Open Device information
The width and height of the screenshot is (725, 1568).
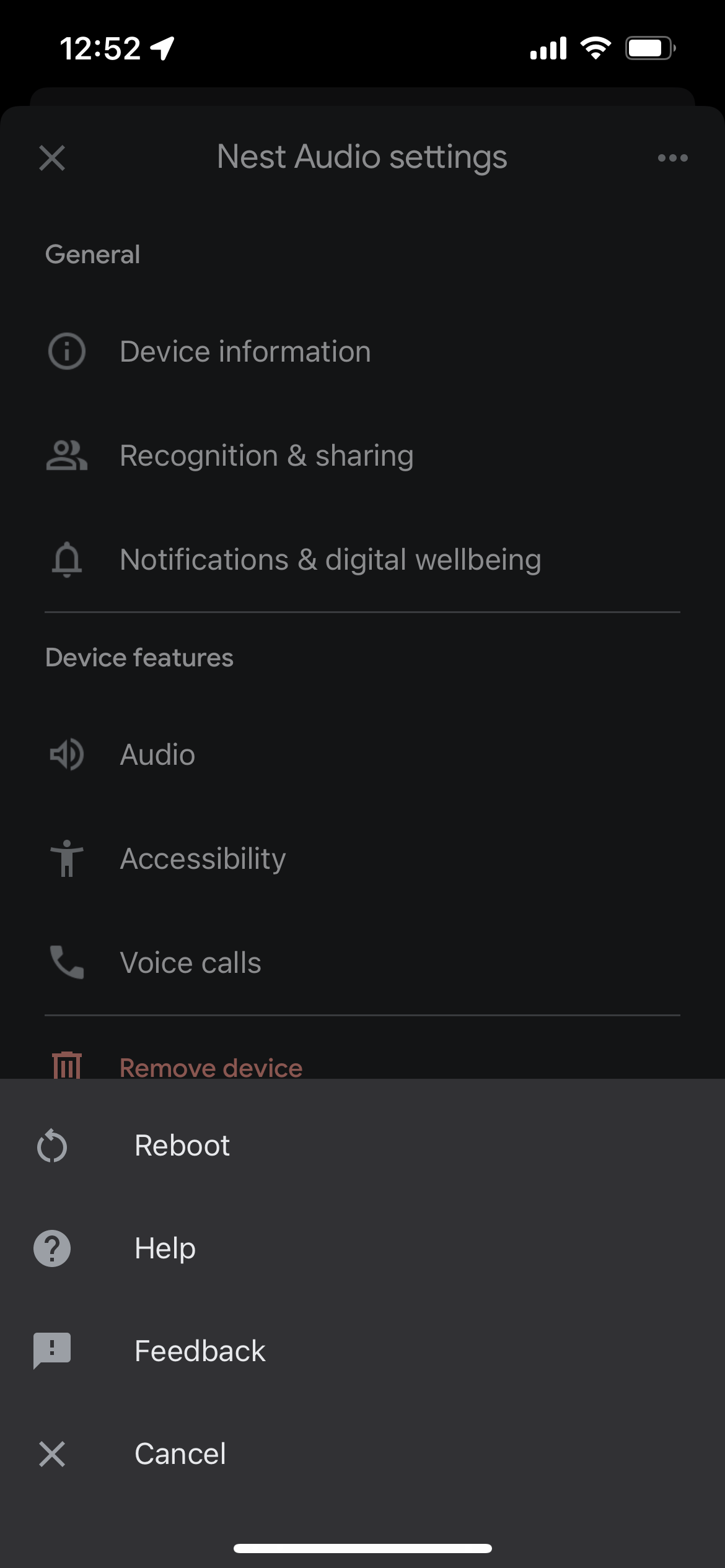pyautogui.click(x=245, y=352)
